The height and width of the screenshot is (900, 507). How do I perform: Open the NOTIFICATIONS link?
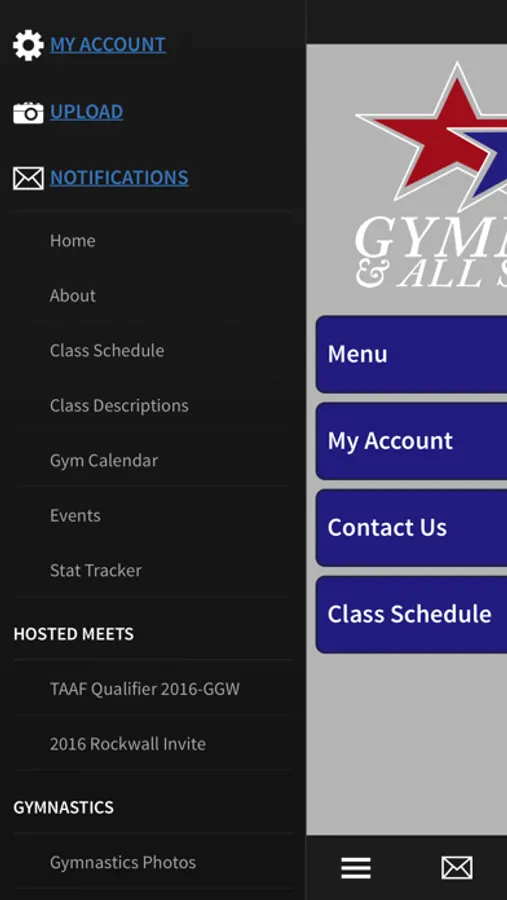click(119, 178)
